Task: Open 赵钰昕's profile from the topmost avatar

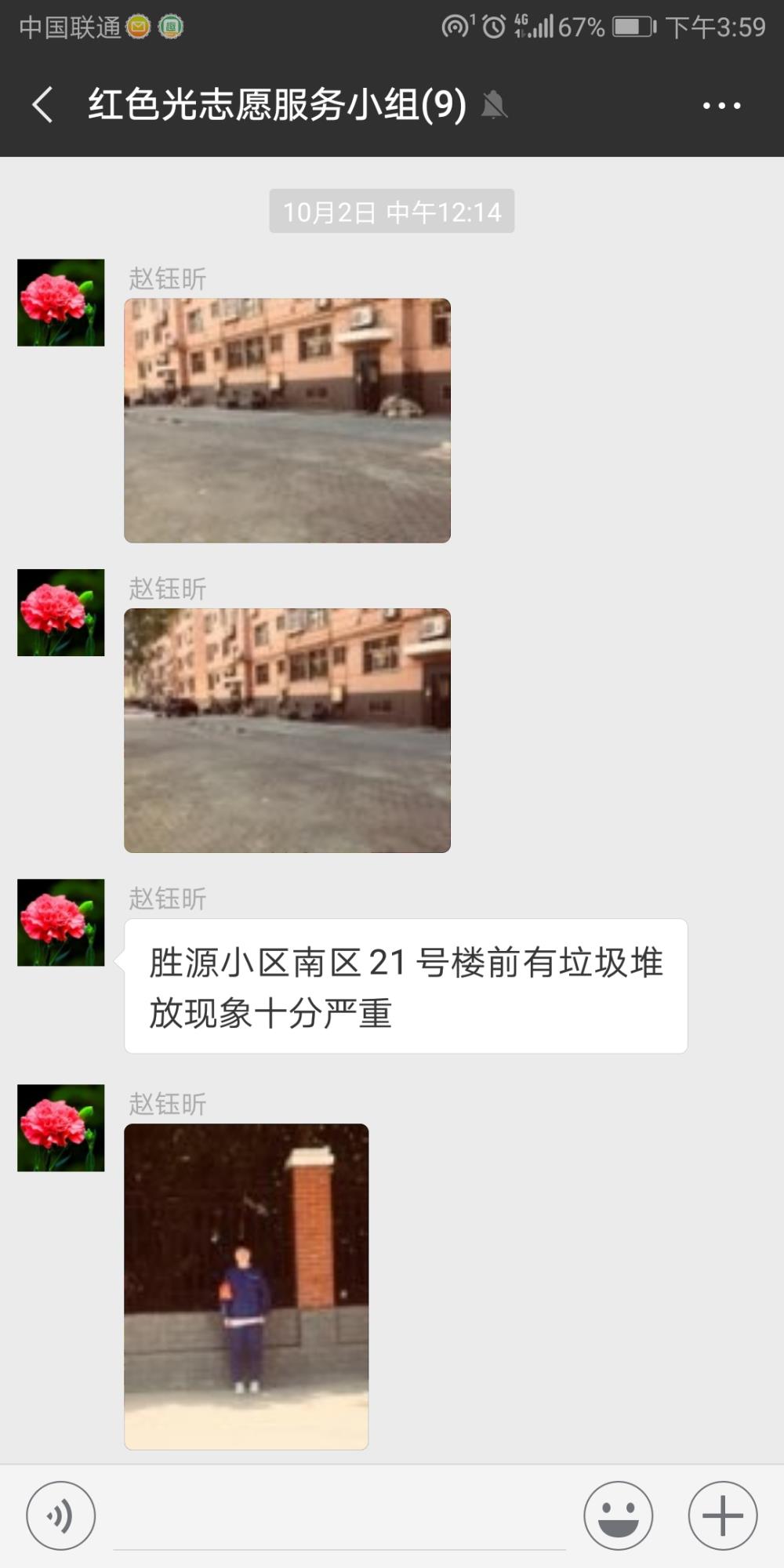Action: (61, 303)
